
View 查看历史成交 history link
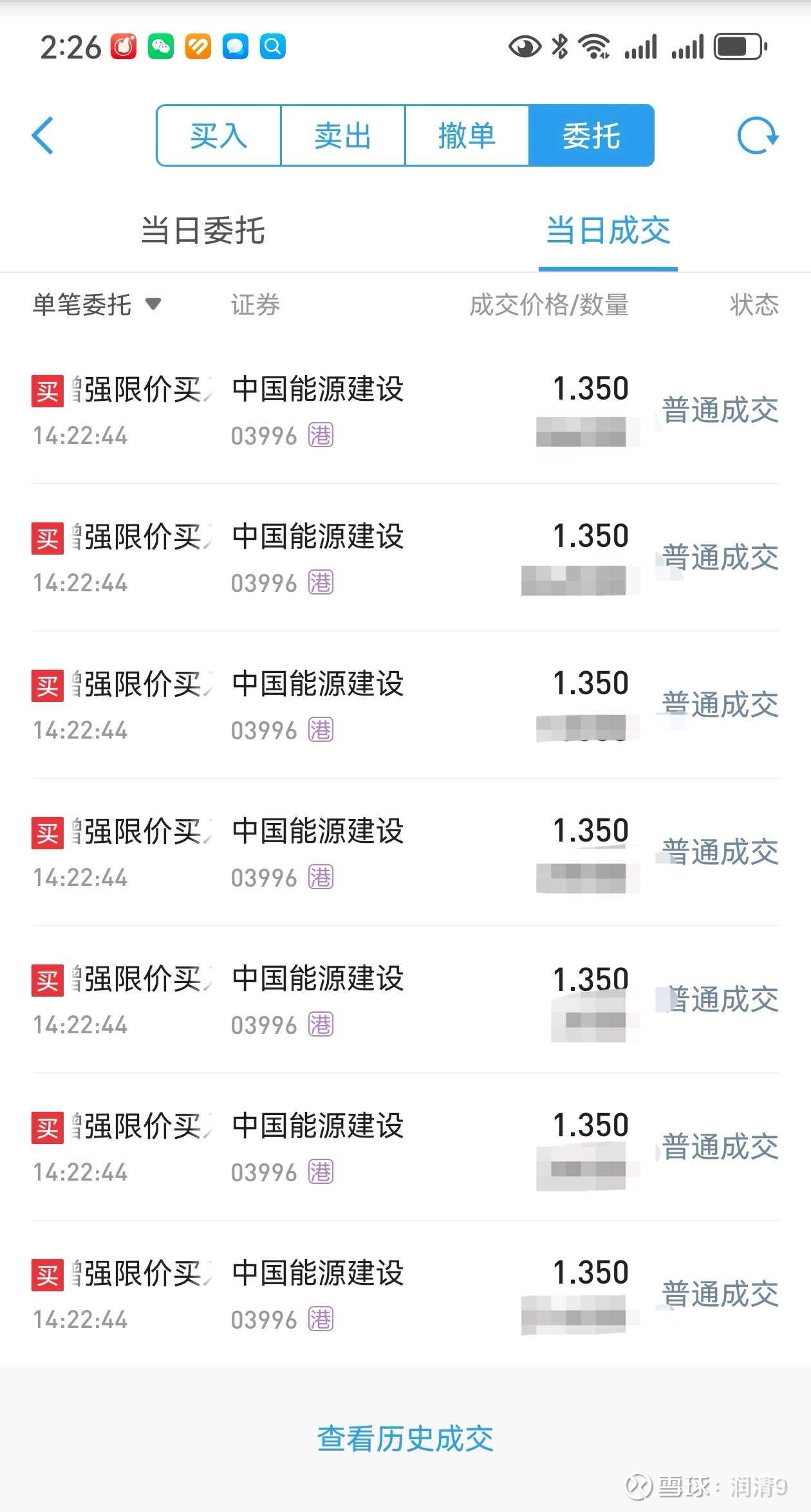pyautogui.click(x=405, y=1439)
